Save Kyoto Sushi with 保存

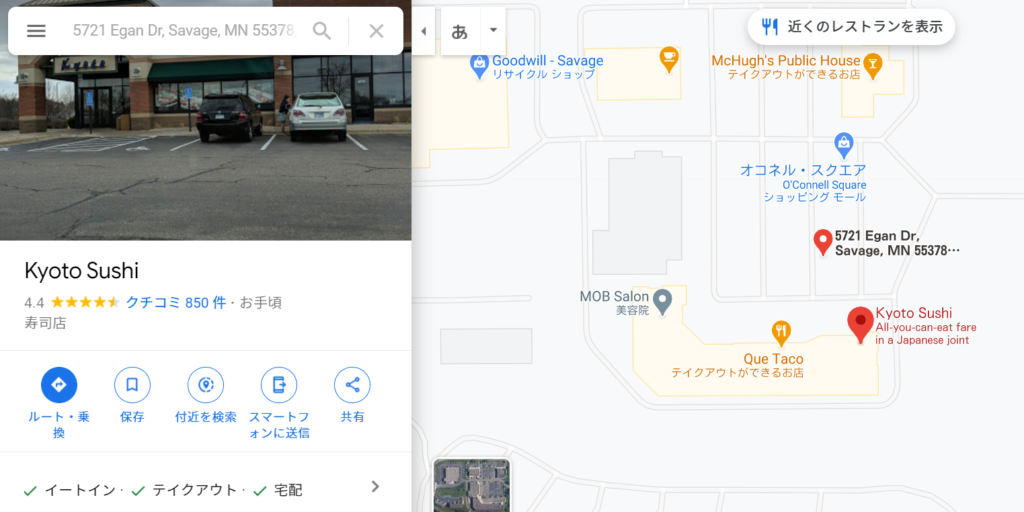pos(132,385)
